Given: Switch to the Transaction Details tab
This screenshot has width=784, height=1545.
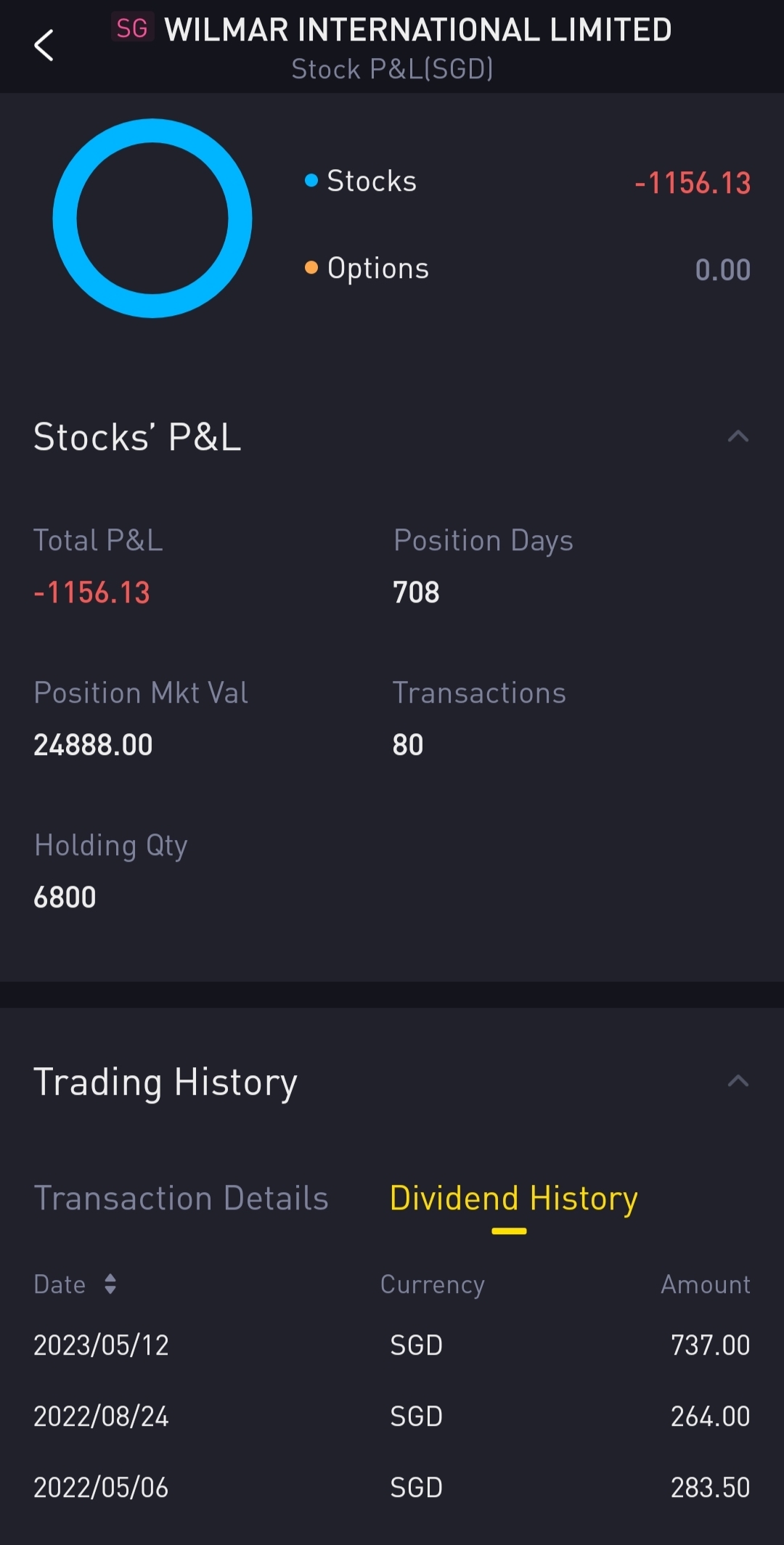Looking at the screenshot, I should [x=181, y=1198].
